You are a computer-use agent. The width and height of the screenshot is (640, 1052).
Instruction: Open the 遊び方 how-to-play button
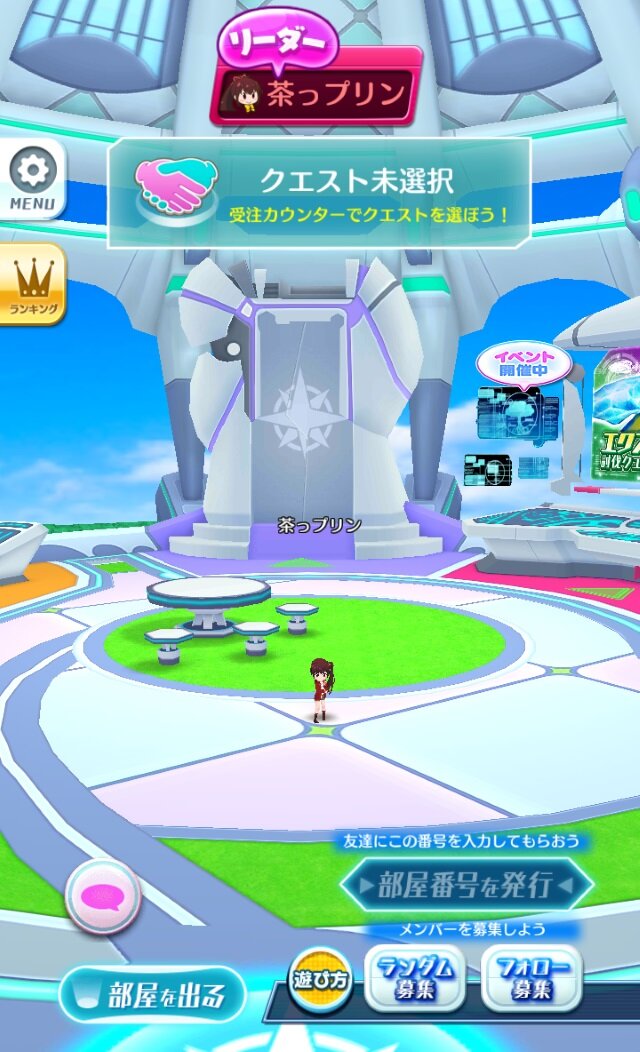320,980
